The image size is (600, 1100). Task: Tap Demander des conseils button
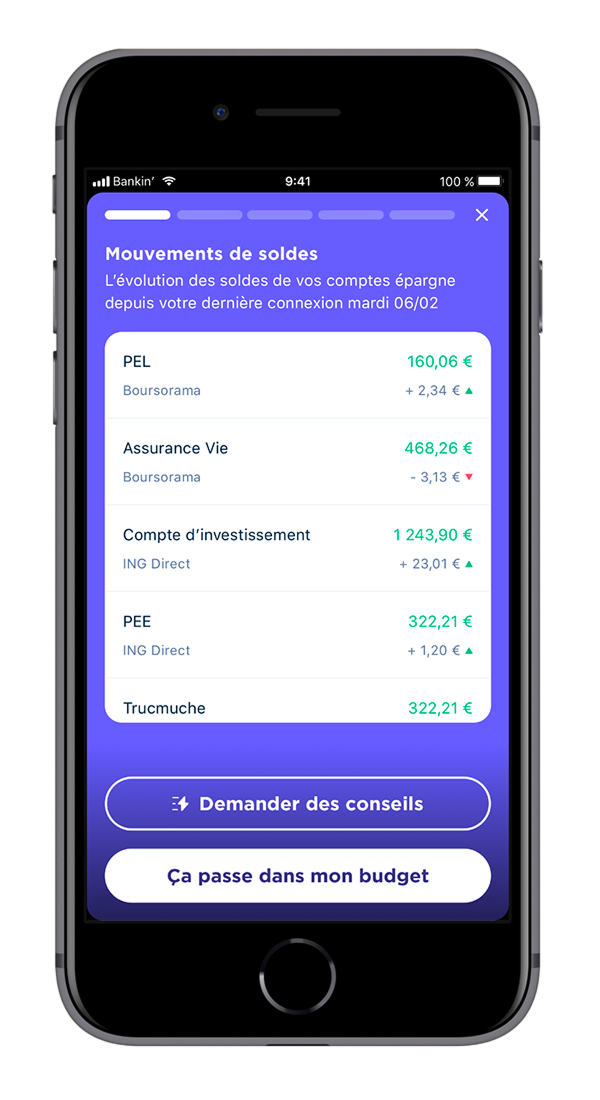(x=297, y=804)
